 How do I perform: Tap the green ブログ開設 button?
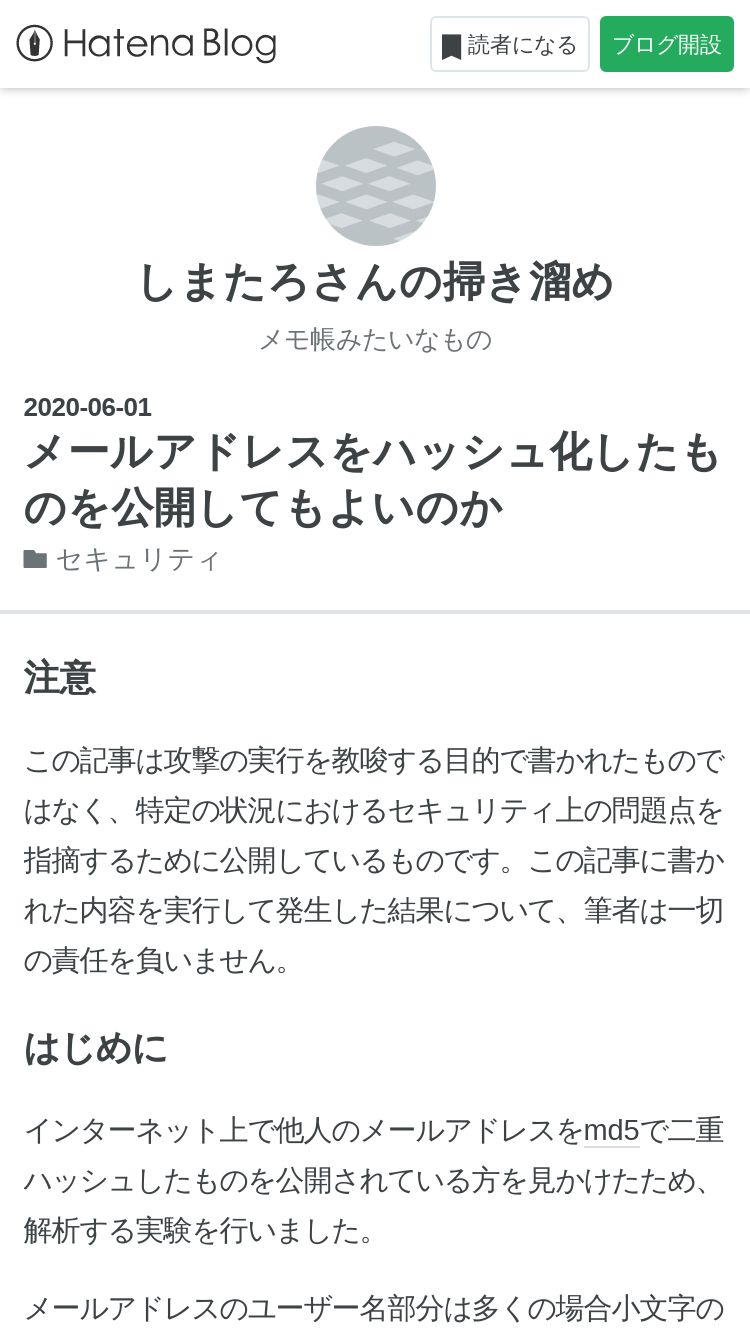tap(666, 45)
